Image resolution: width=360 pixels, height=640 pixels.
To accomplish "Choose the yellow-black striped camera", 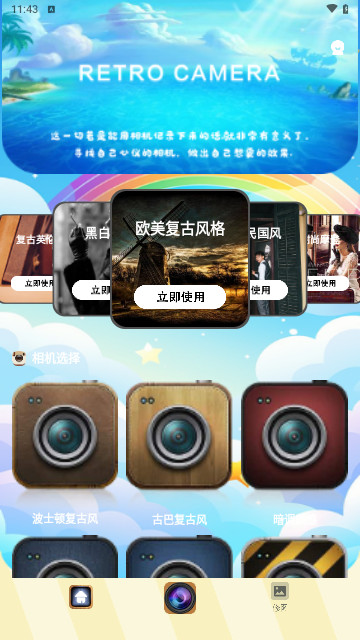I will click(294, 557).
